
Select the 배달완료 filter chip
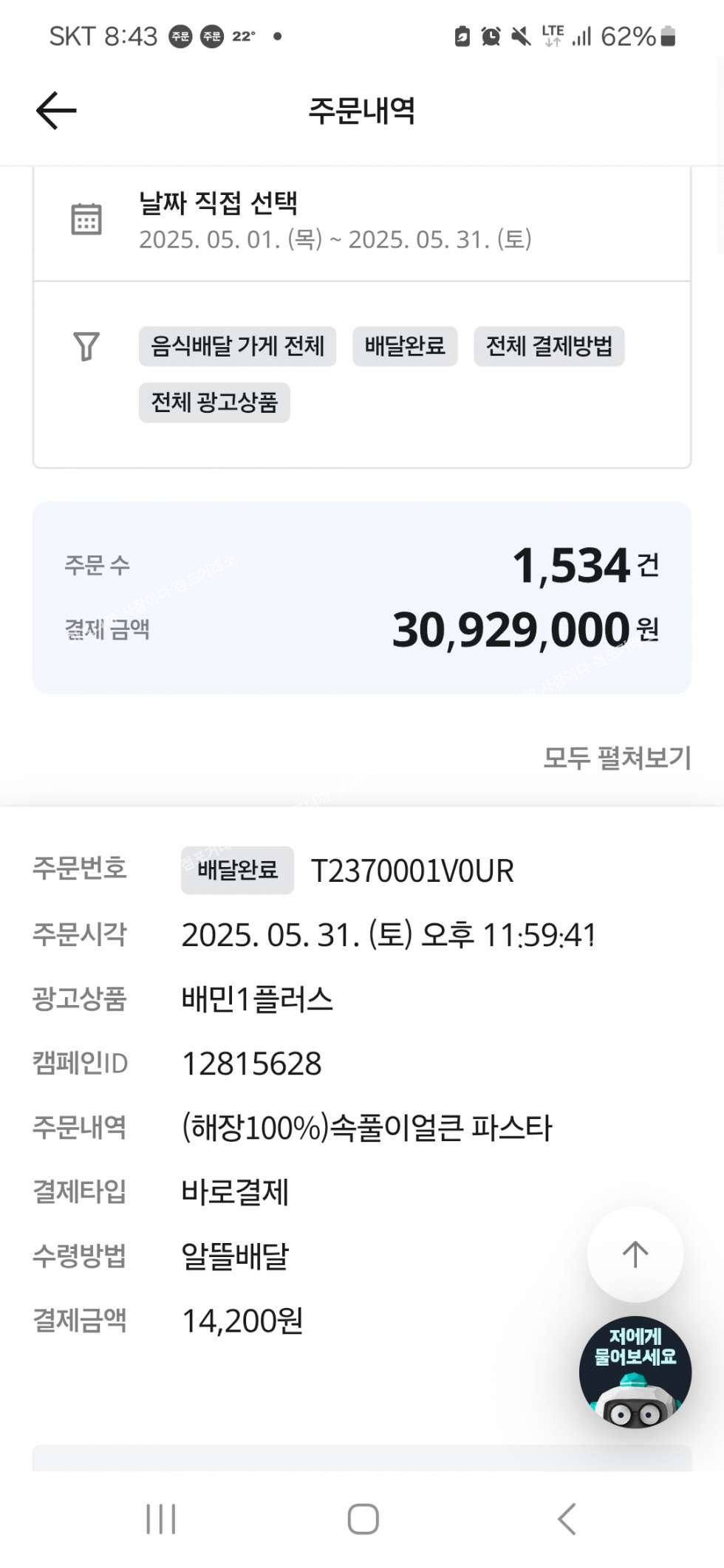pyautogui.click(x=405, y=346)
